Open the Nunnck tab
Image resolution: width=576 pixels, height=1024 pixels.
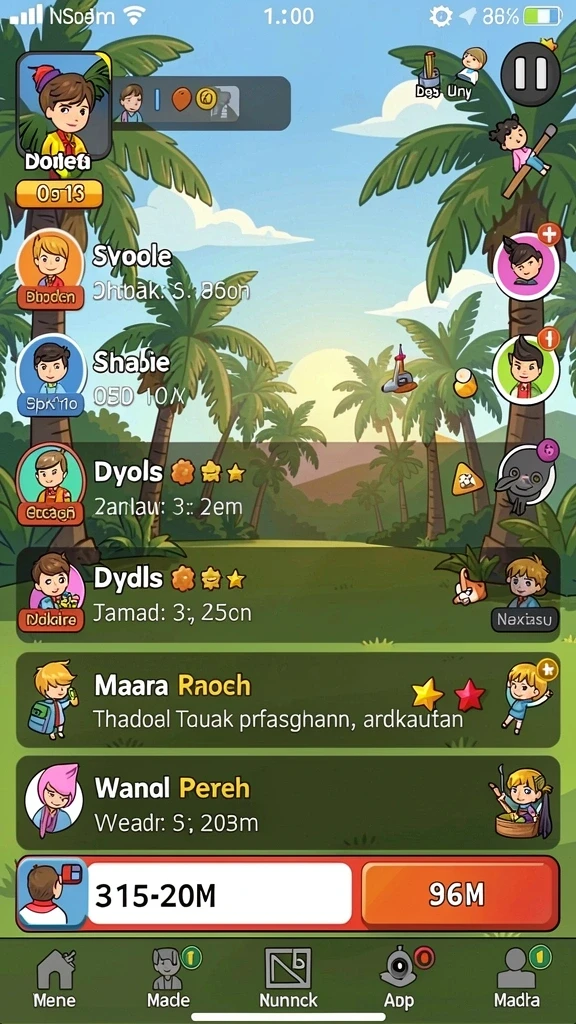[x=288, y=978]
